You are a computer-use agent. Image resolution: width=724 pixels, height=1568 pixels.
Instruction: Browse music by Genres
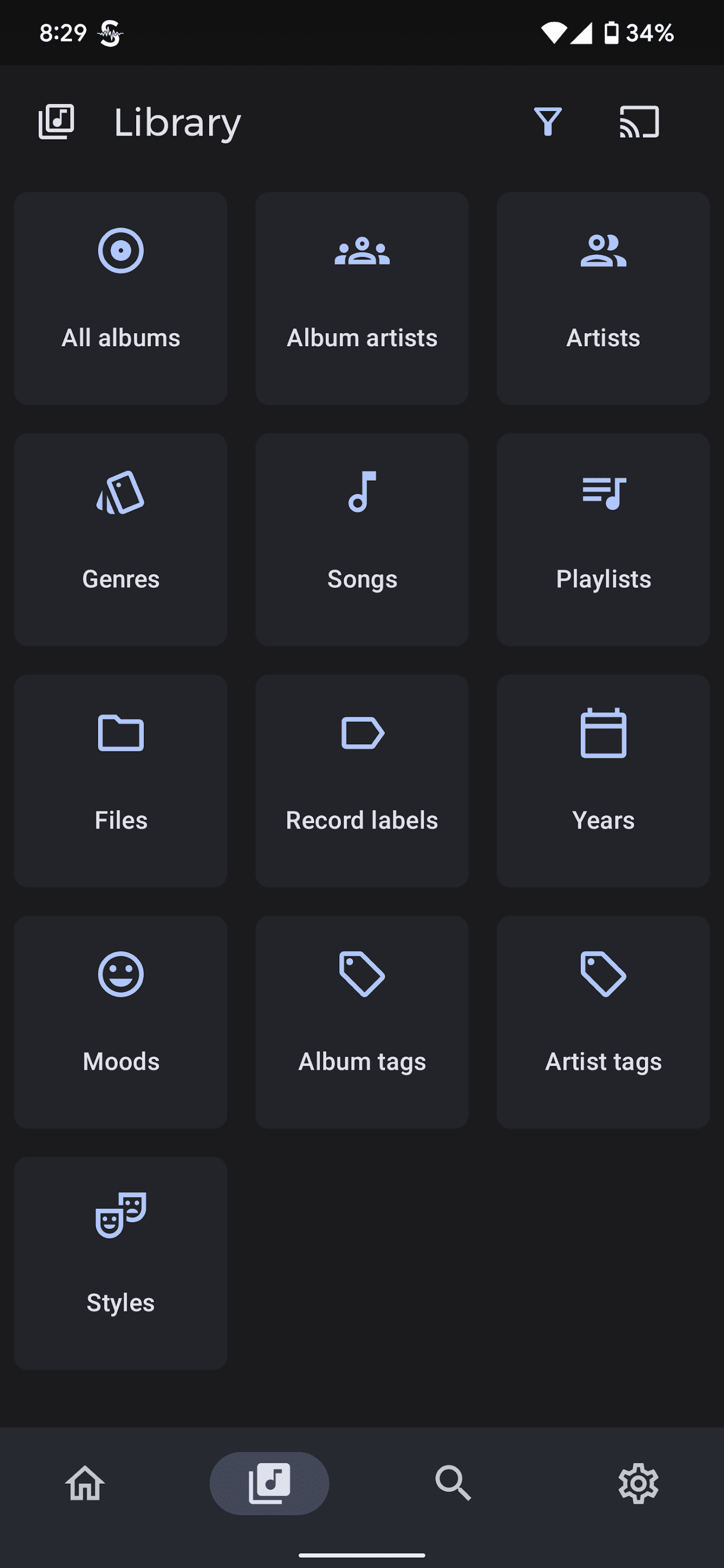pyautogui.click(x=120, y=540)
